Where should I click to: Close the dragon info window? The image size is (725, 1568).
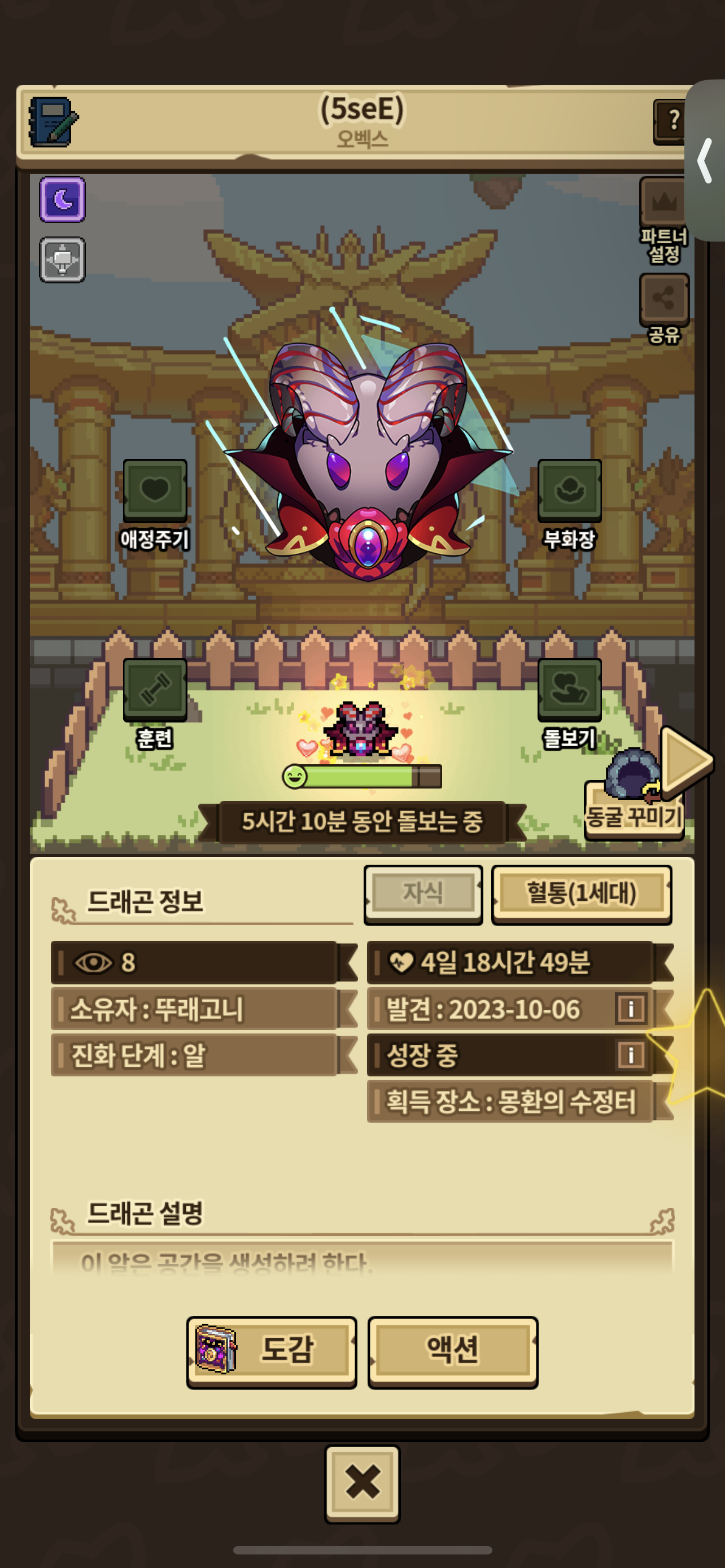pos(362,1483)
